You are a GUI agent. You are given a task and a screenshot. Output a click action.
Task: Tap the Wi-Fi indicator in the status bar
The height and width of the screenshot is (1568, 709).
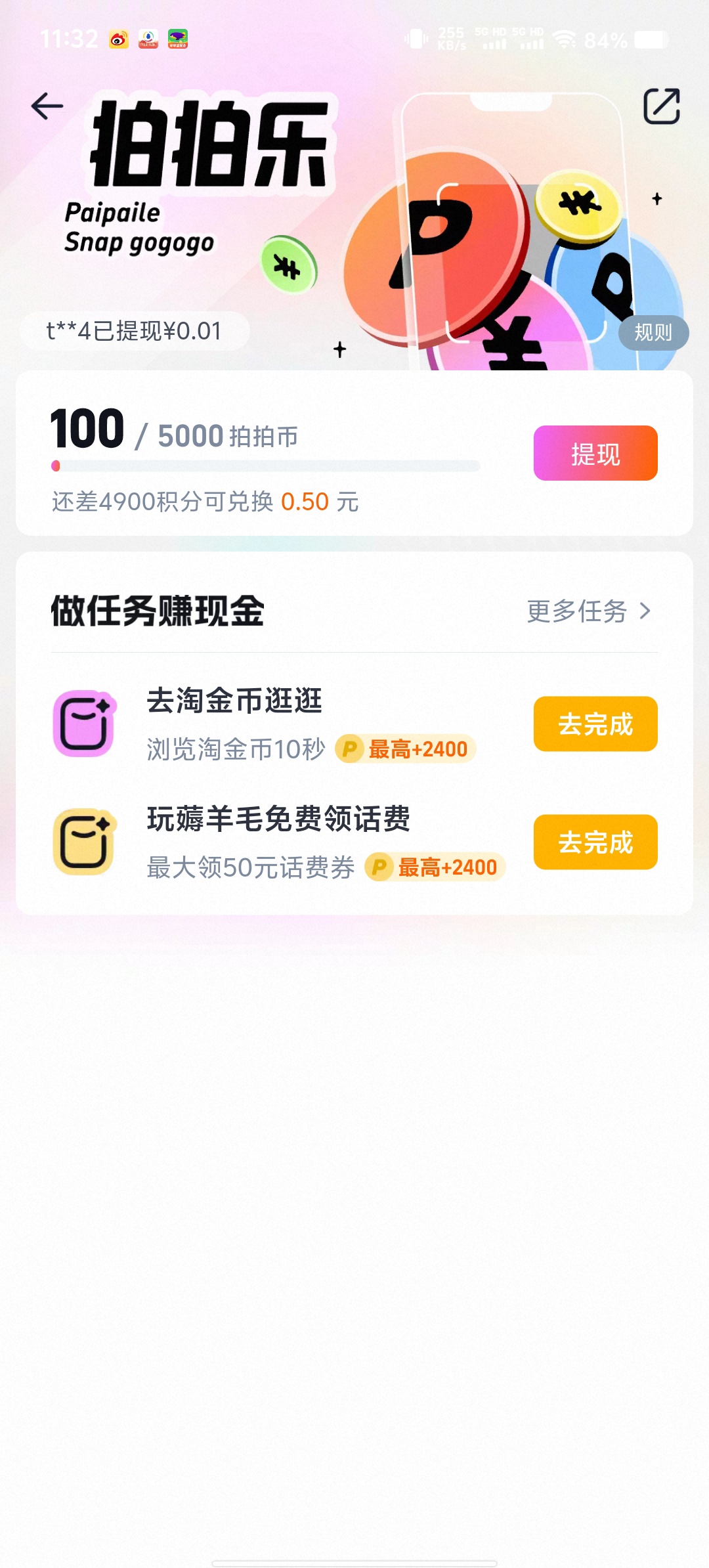[x=565, y=39]
